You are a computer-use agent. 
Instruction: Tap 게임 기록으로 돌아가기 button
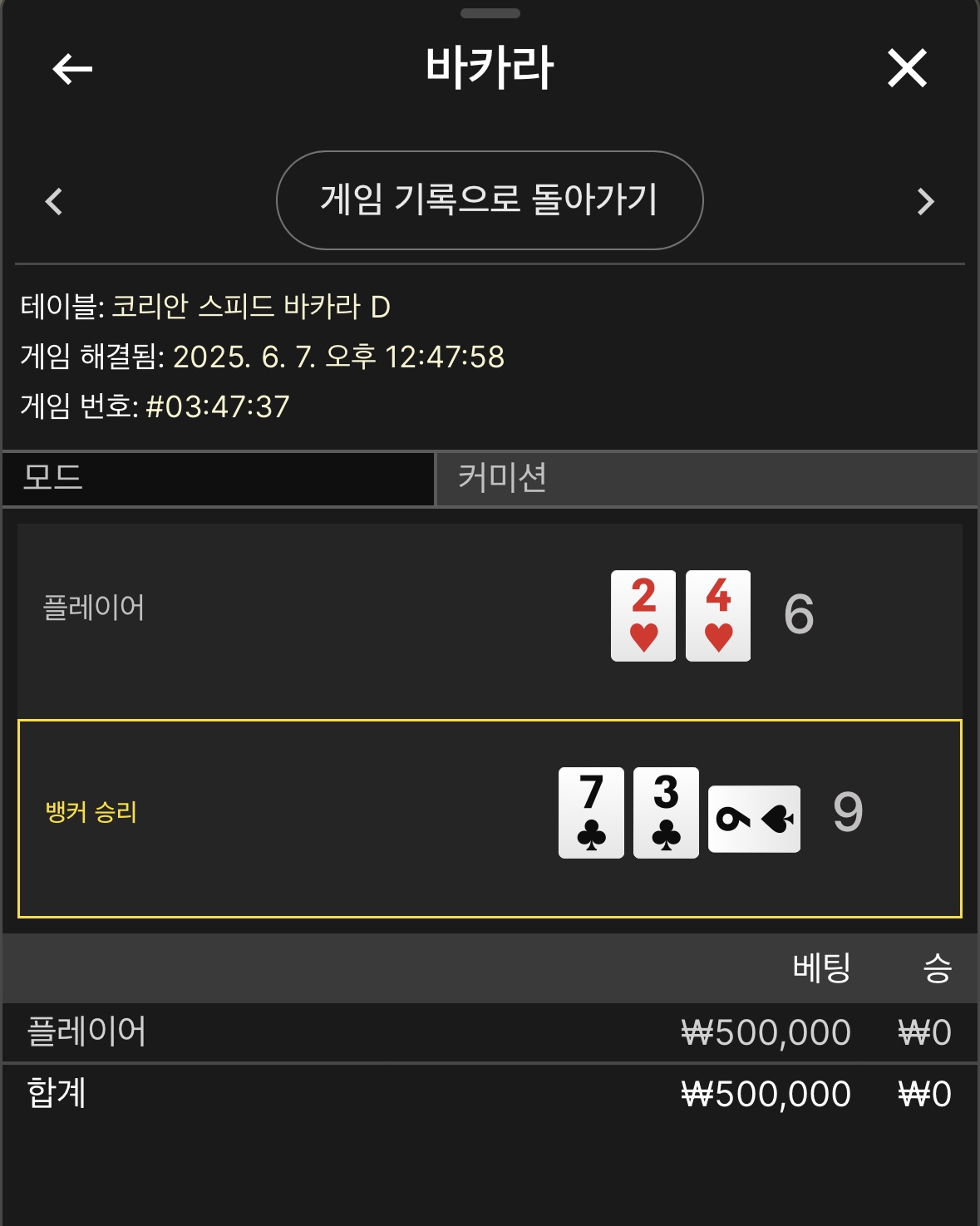pos(490,200)
